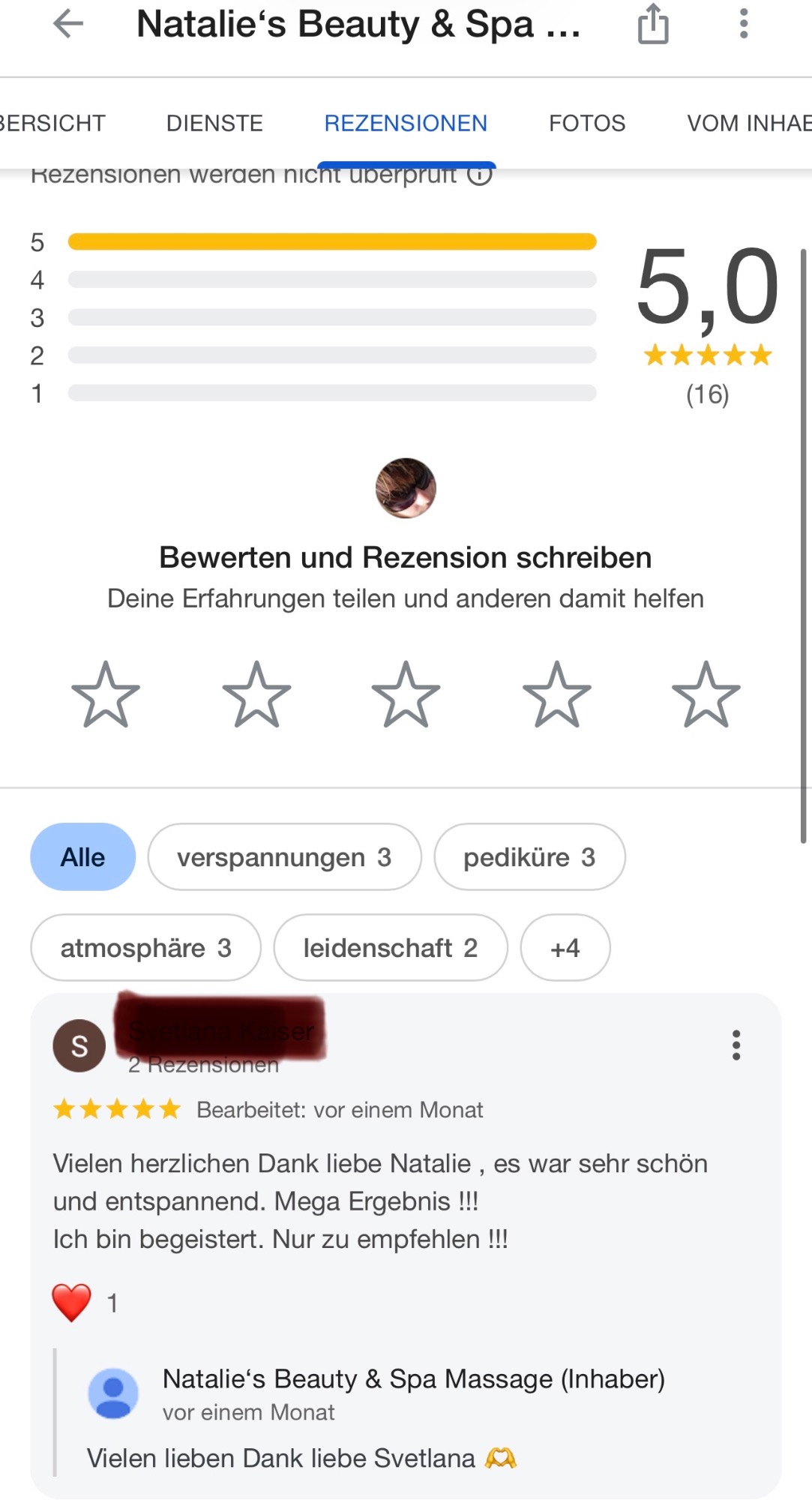Share Natalie's Beauty & Spa listing
Image resolution: width=812 pixels, height=1500 pixels.
[x=652, y=24]
